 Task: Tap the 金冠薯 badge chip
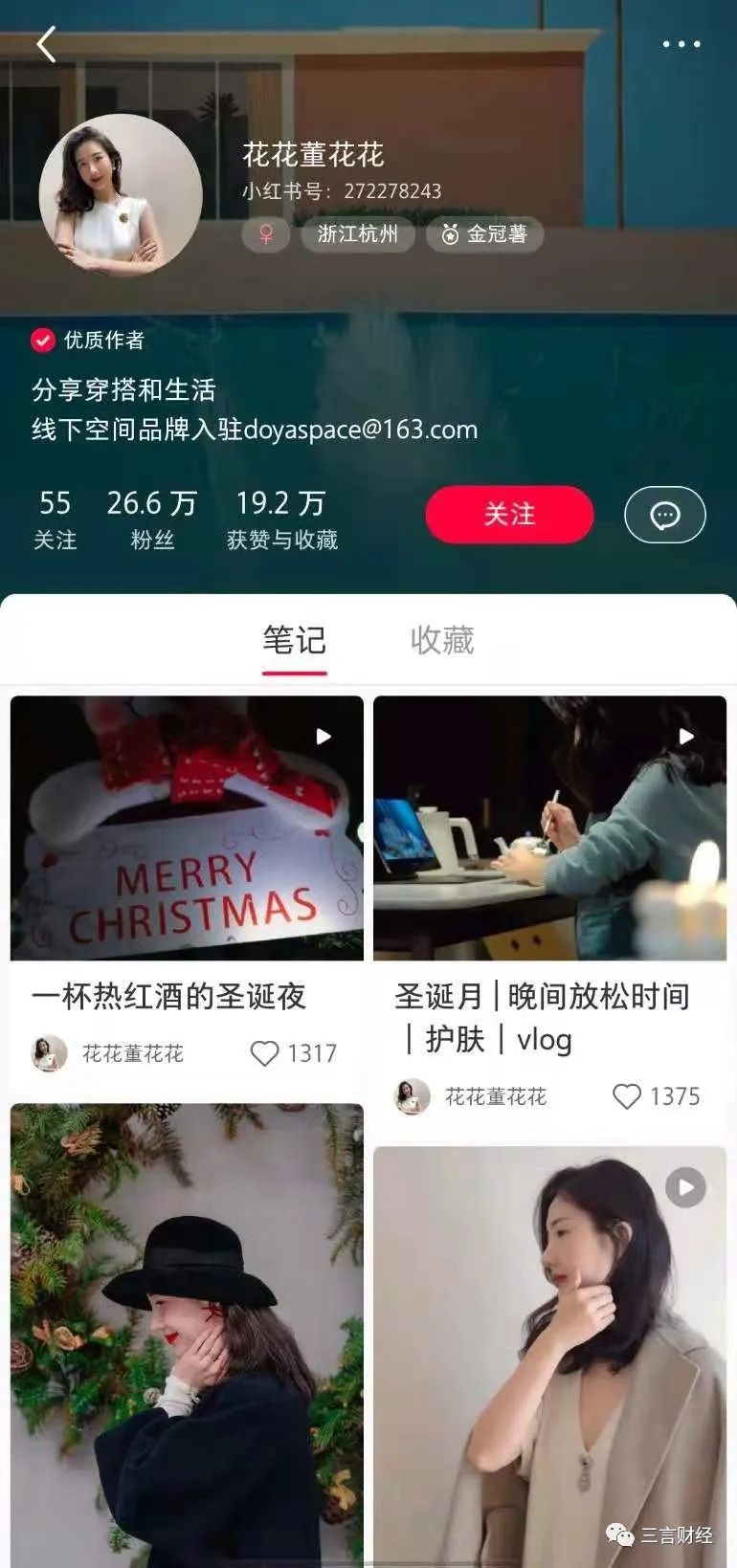point(484,234)
